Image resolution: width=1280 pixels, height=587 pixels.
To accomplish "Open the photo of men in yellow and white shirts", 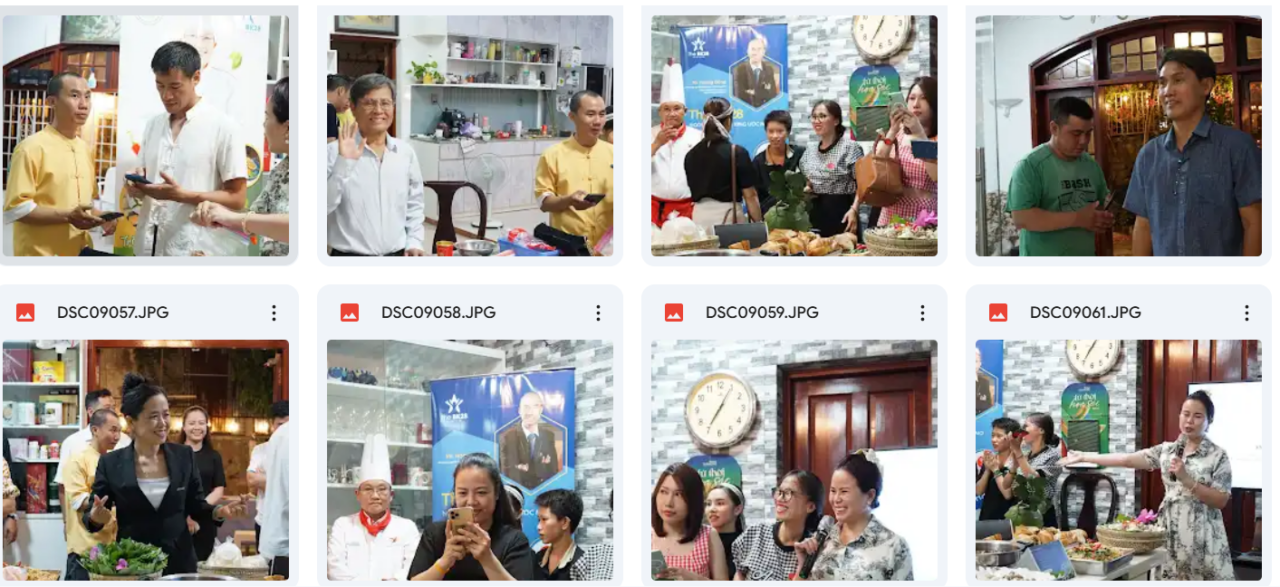I will pyautogui.click(x=145, y=135).
